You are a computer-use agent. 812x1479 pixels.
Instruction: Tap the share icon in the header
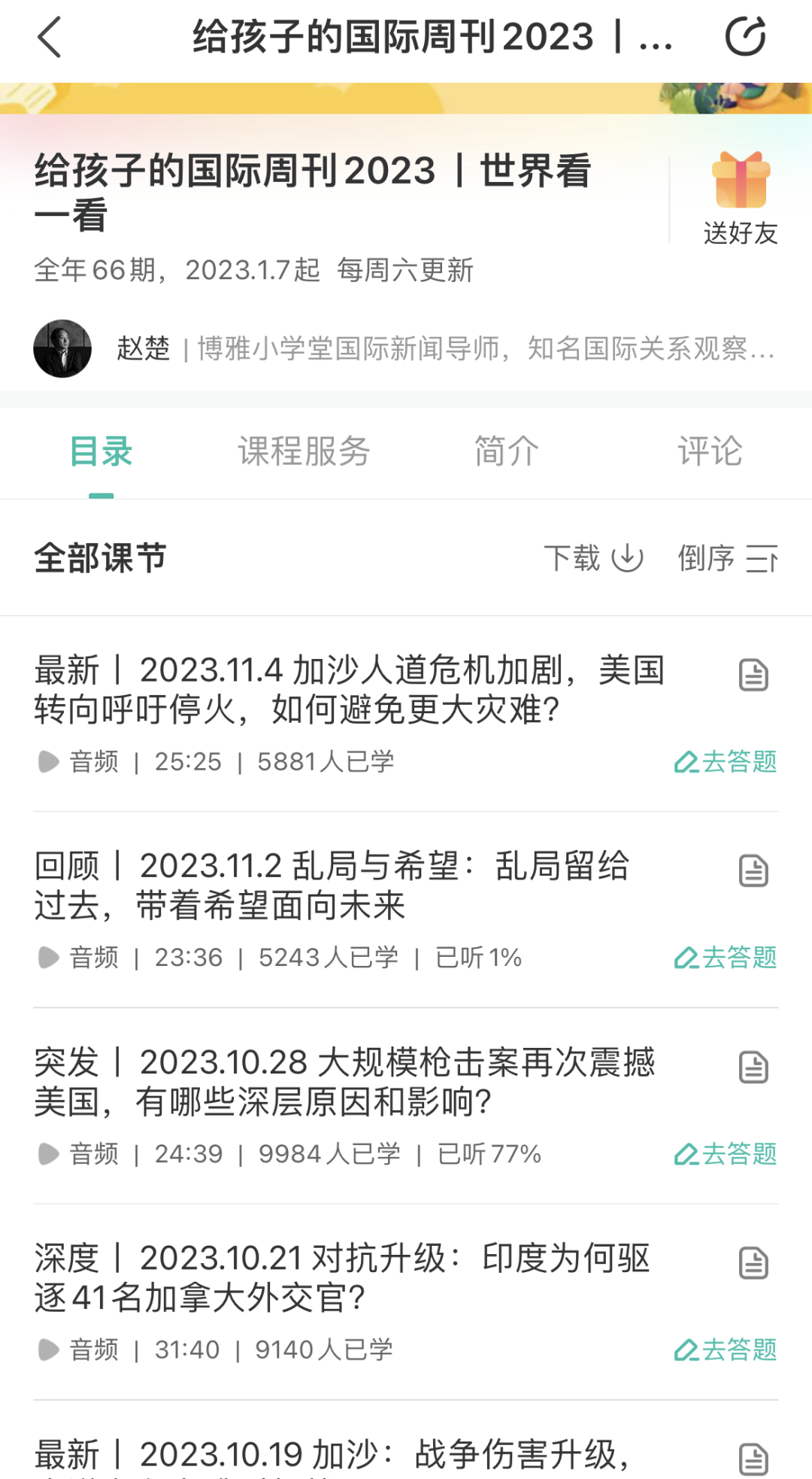coord(745,37)
